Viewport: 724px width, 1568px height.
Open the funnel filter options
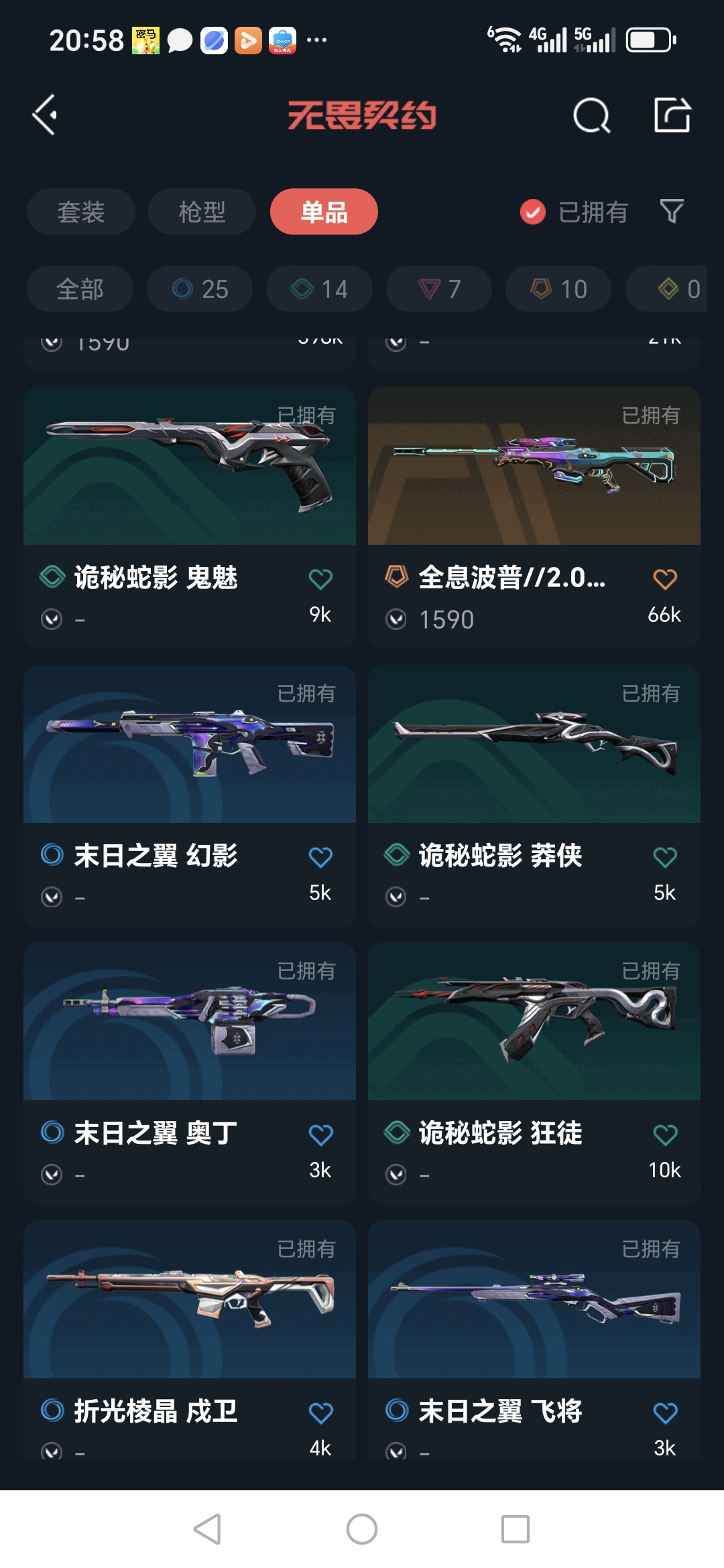(671, 212)
